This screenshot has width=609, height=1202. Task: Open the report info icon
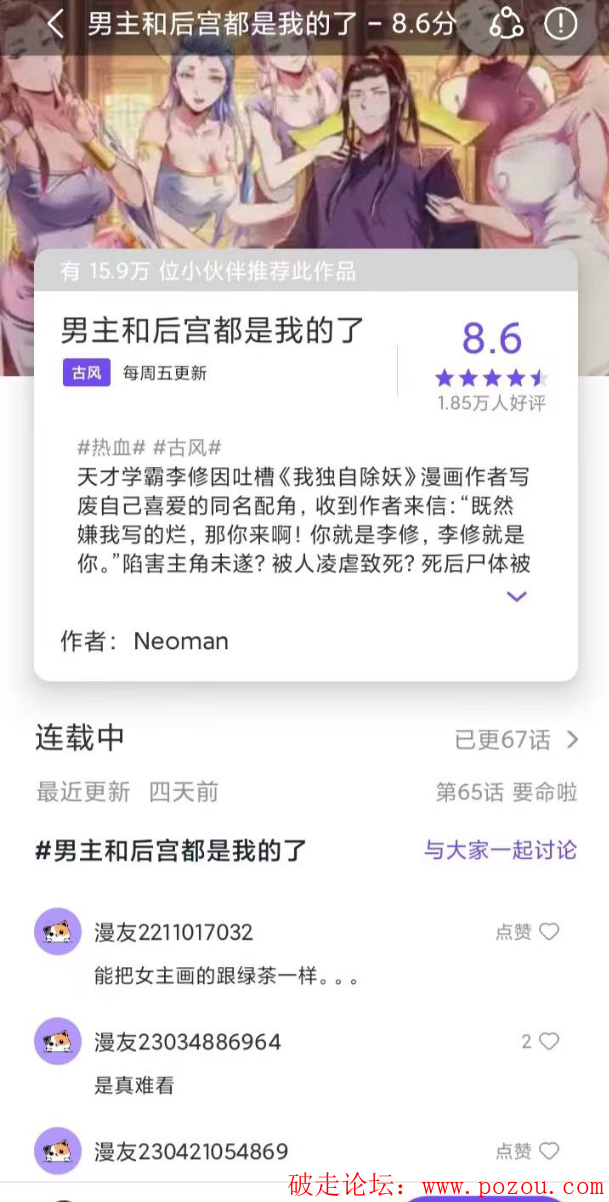pos(561,24)
